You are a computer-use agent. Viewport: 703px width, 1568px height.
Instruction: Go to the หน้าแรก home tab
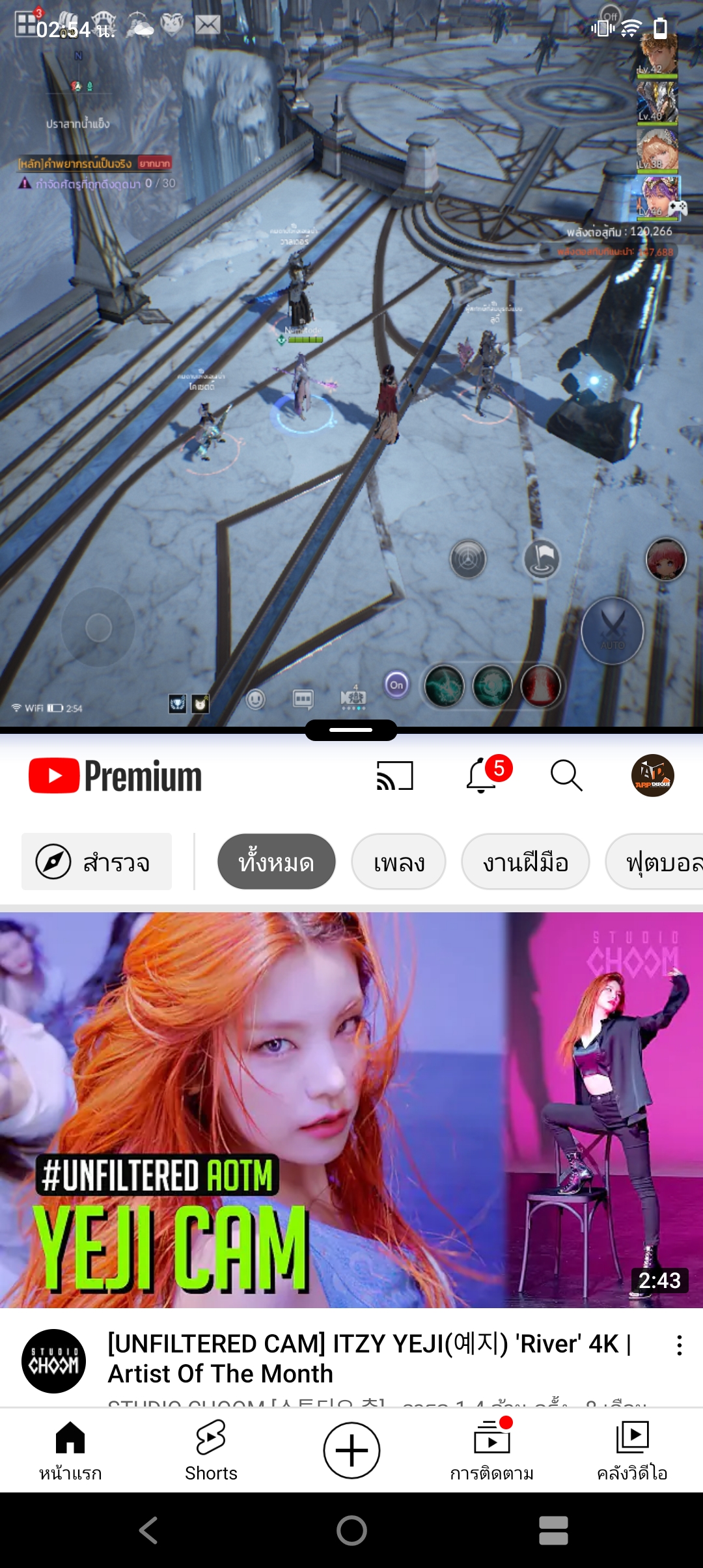70,1451
